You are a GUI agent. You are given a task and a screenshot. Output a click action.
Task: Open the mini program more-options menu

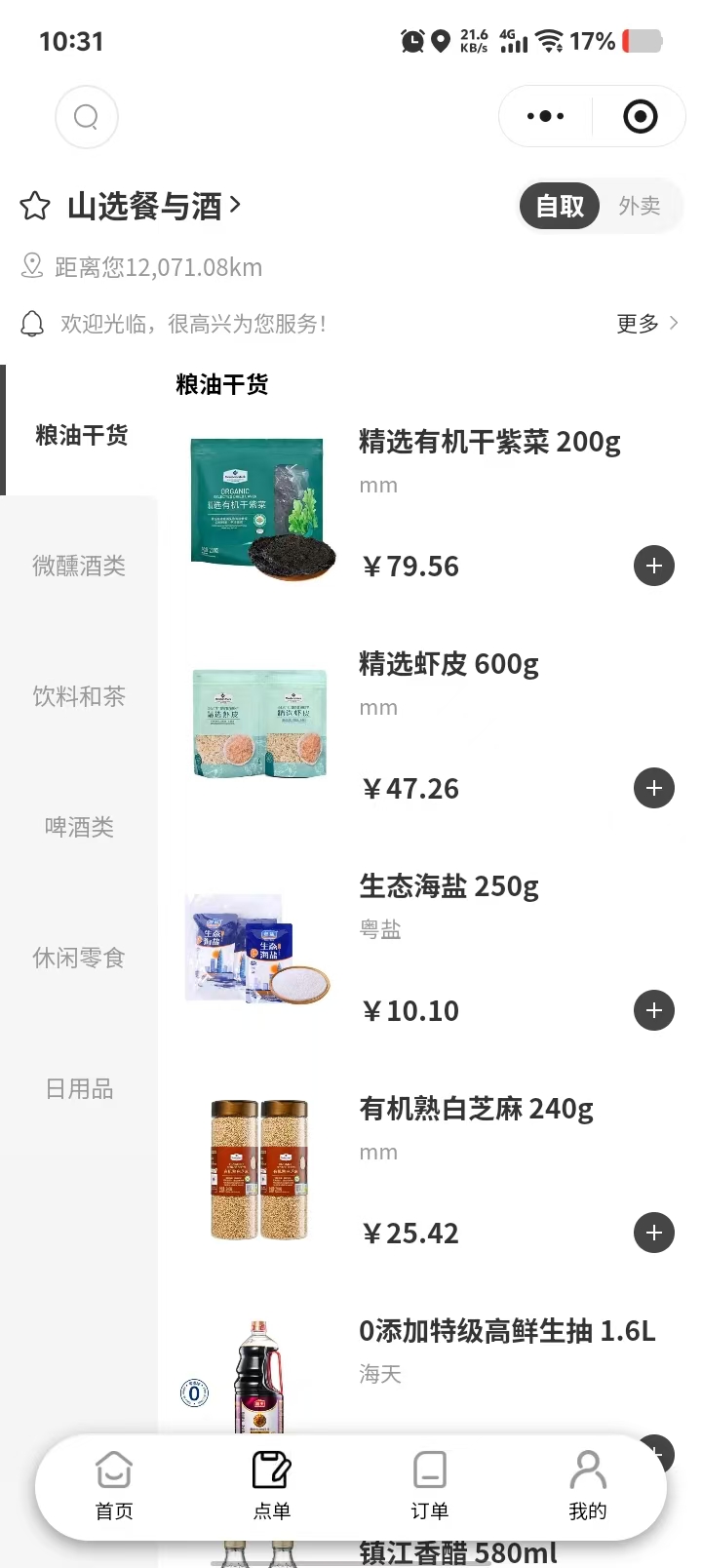point(545,117)
